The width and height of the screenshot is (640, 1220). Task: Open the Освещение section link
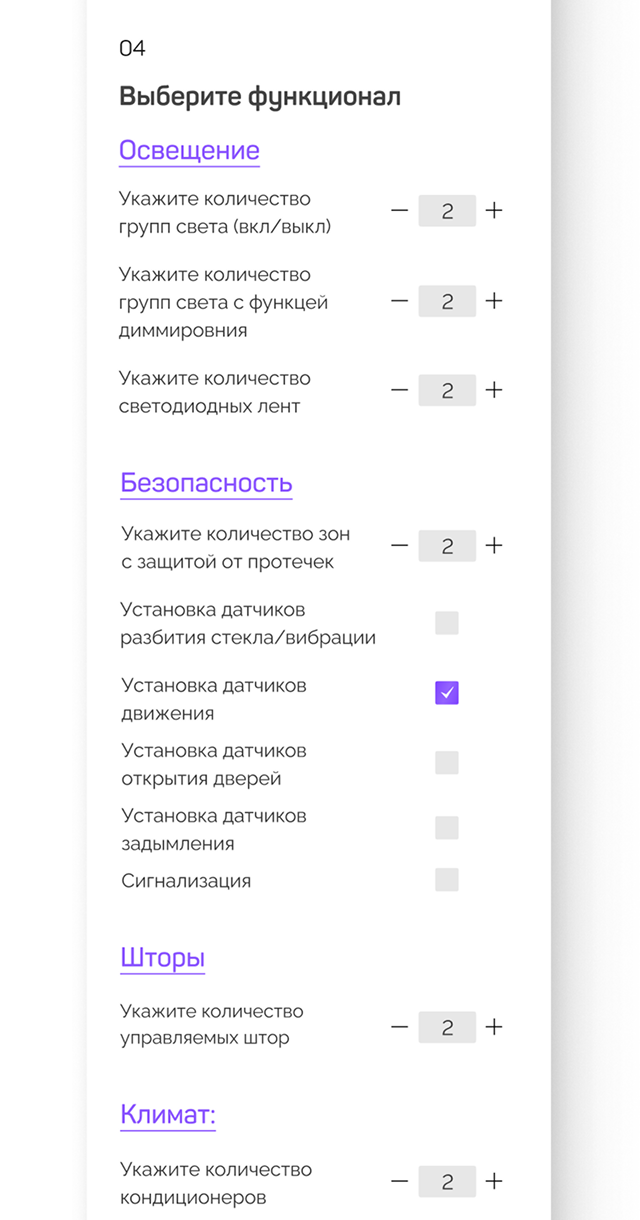point(189,151)
